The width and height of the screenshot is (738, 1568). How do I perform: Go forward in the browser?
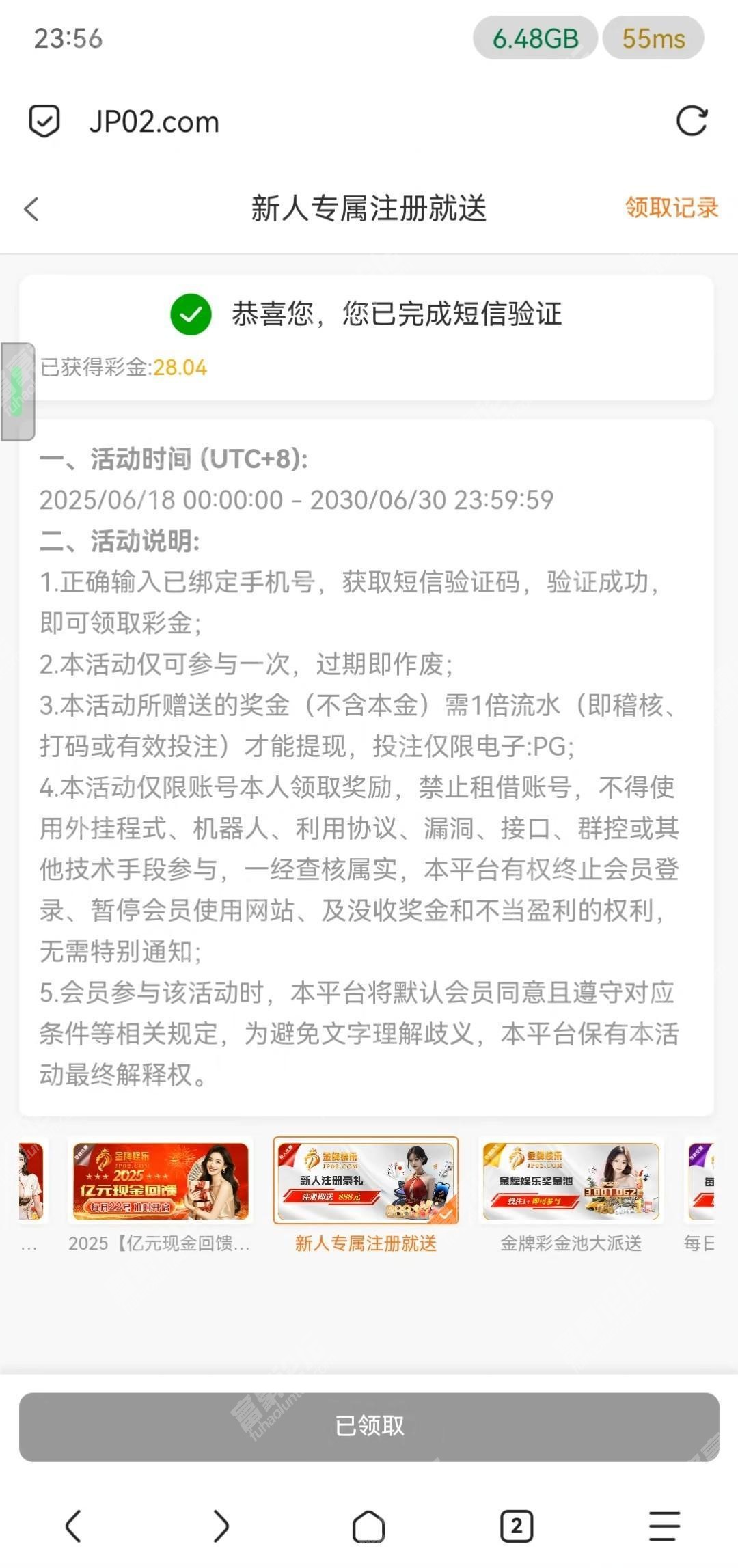pyautogui.click(x=221, y=1526)
